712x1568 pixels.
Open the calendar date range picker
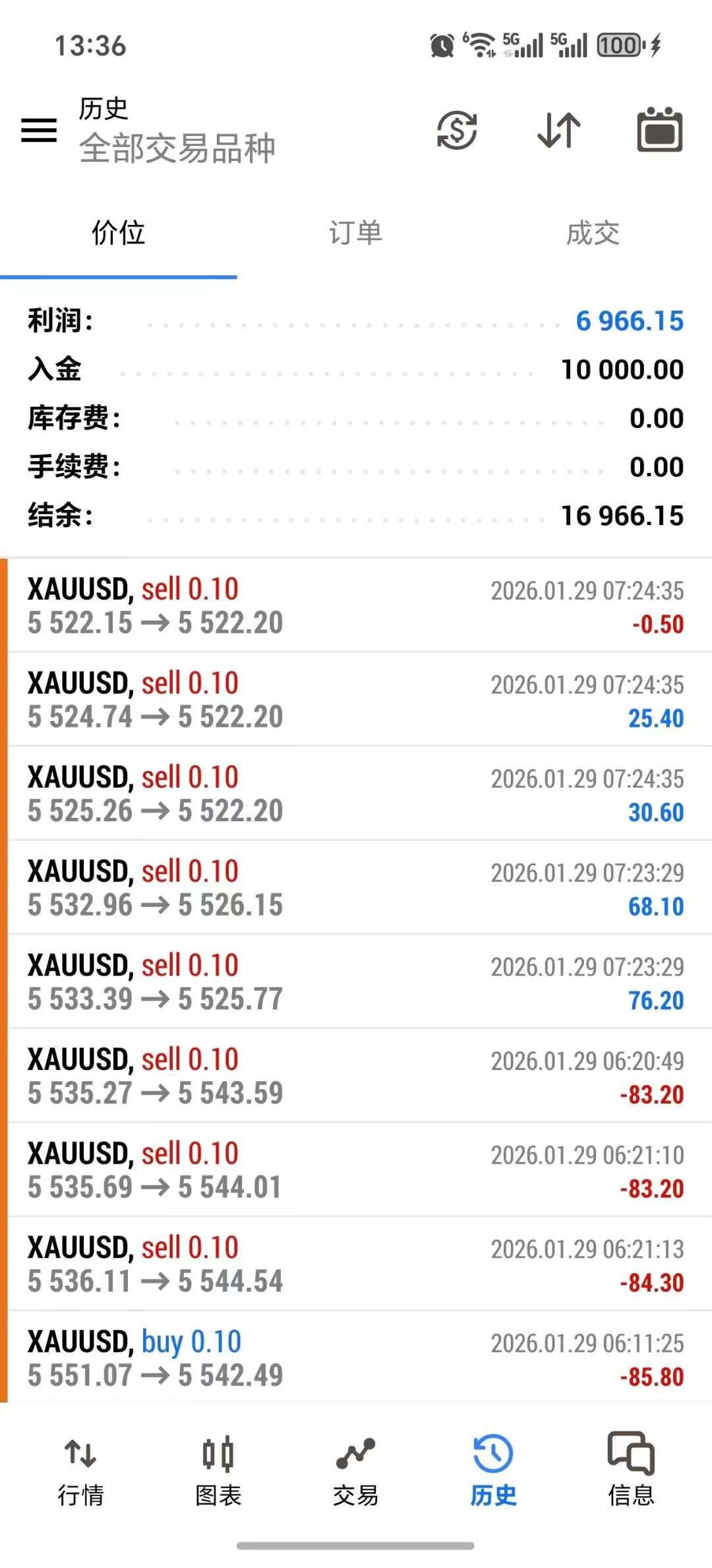point(659,130)
